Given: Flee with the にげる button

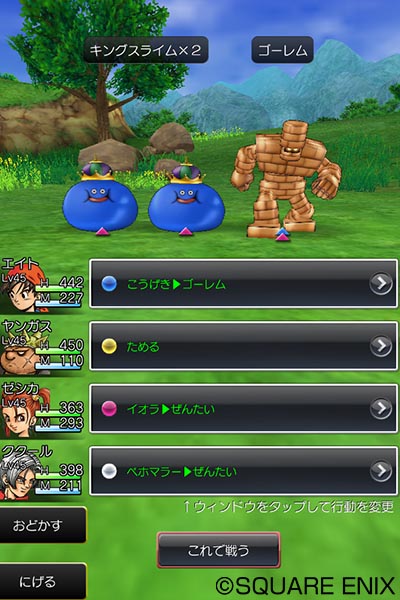Looking at the screenshot, I should pyautogui.click(x=42, y=581).
